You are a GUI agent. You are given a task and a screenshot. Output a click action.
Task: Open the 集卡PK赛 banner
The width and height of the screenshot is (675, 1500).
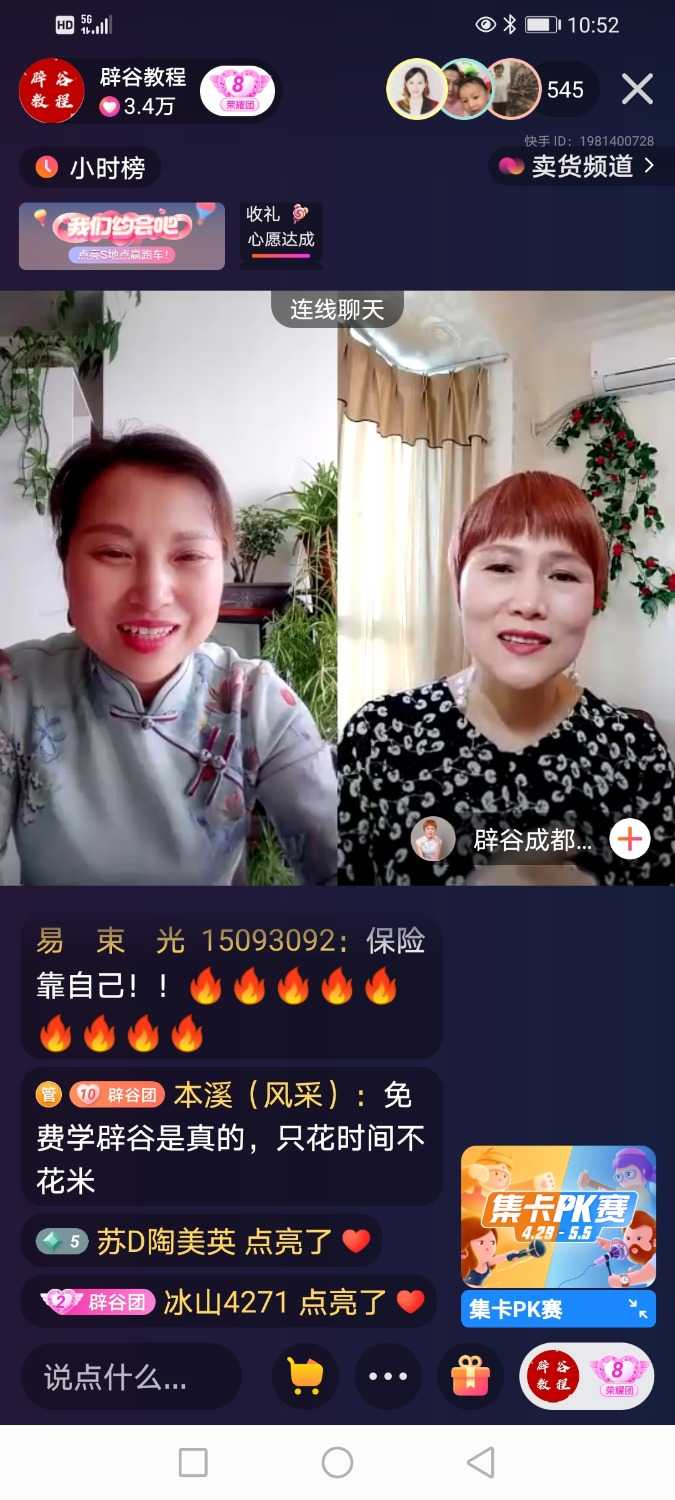pyautogui.click(x=558, y=1216)
